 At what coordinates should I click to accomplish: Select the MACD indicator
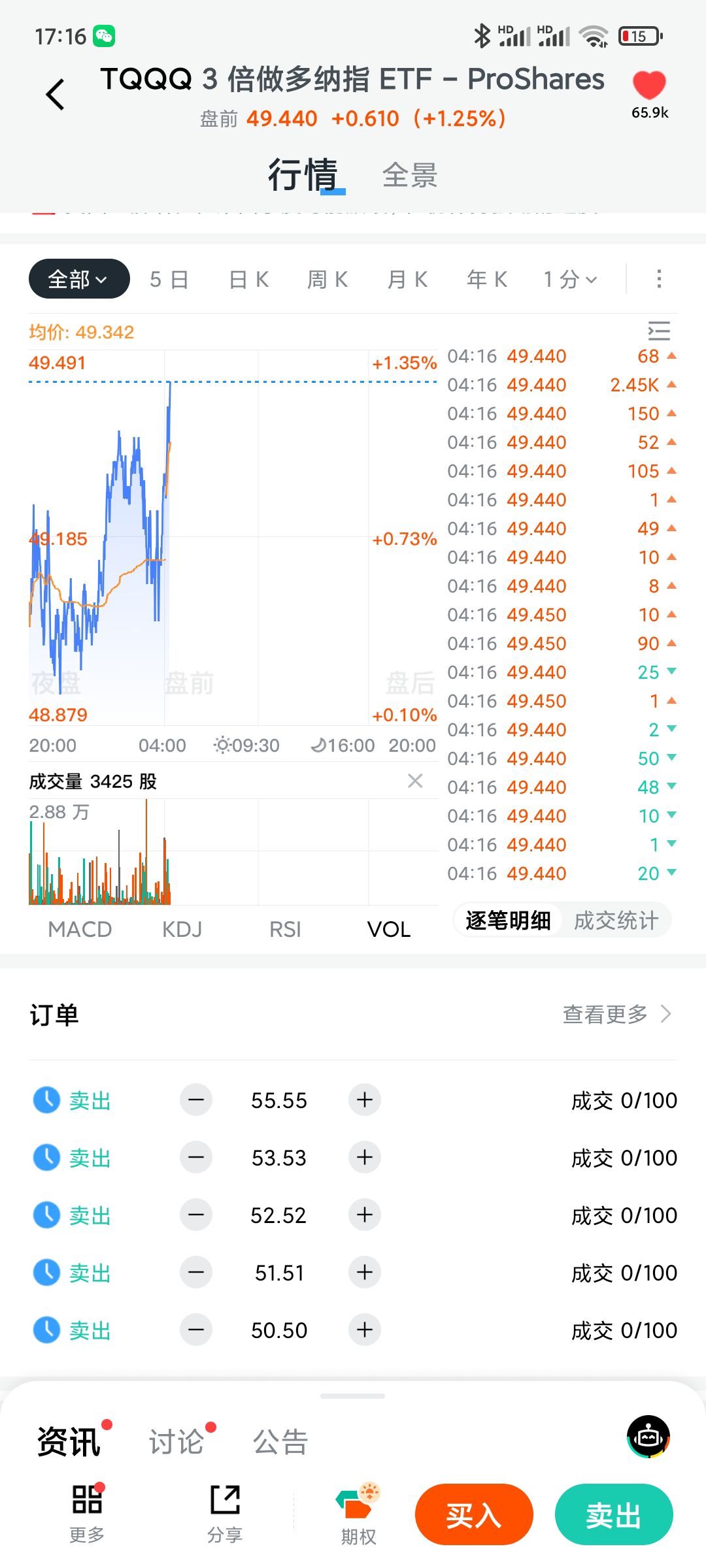pos(80,929)
